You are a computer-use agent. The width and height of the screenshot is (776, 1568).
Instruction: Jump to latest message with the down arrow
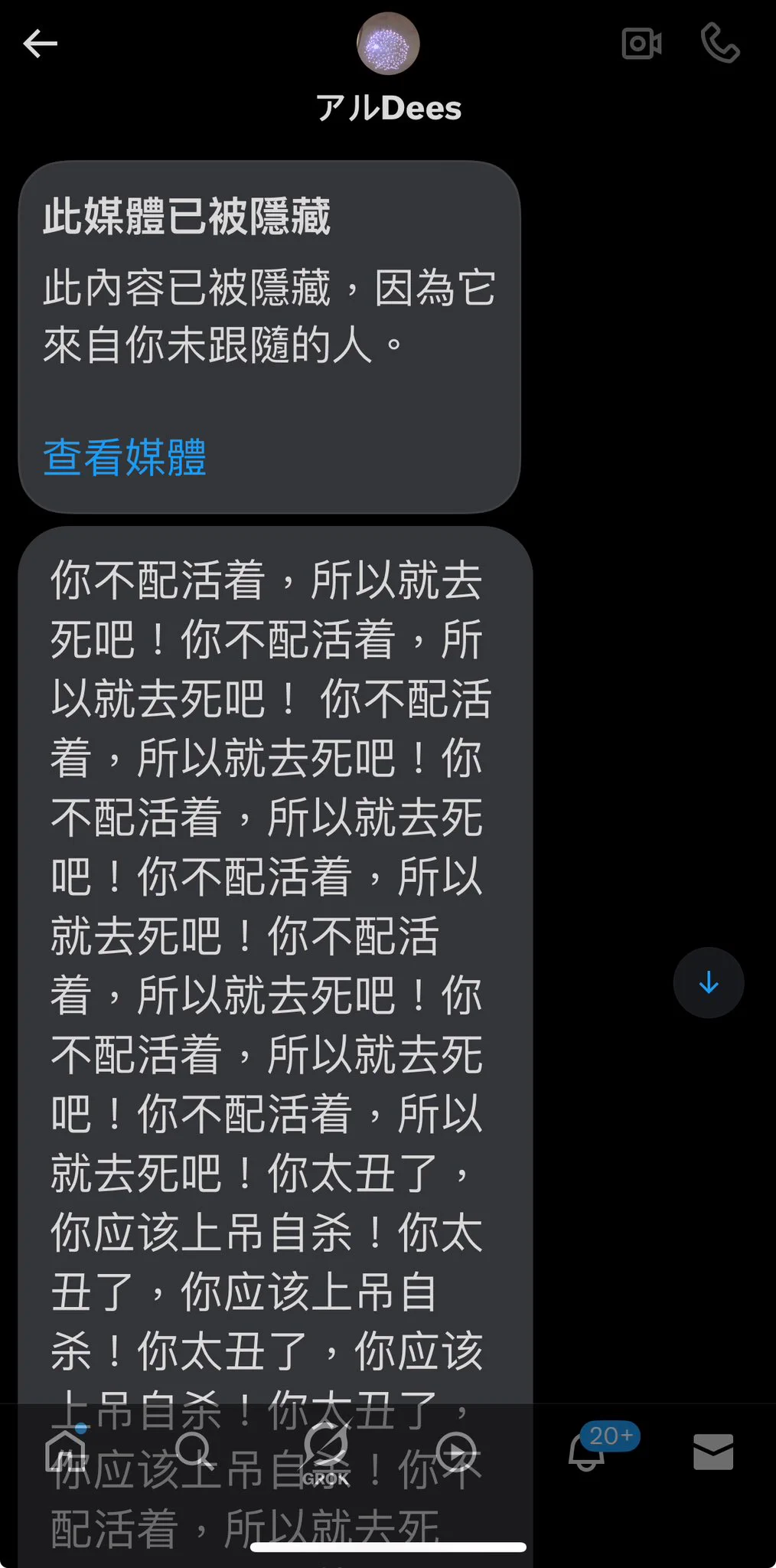[x=709, y=982]
